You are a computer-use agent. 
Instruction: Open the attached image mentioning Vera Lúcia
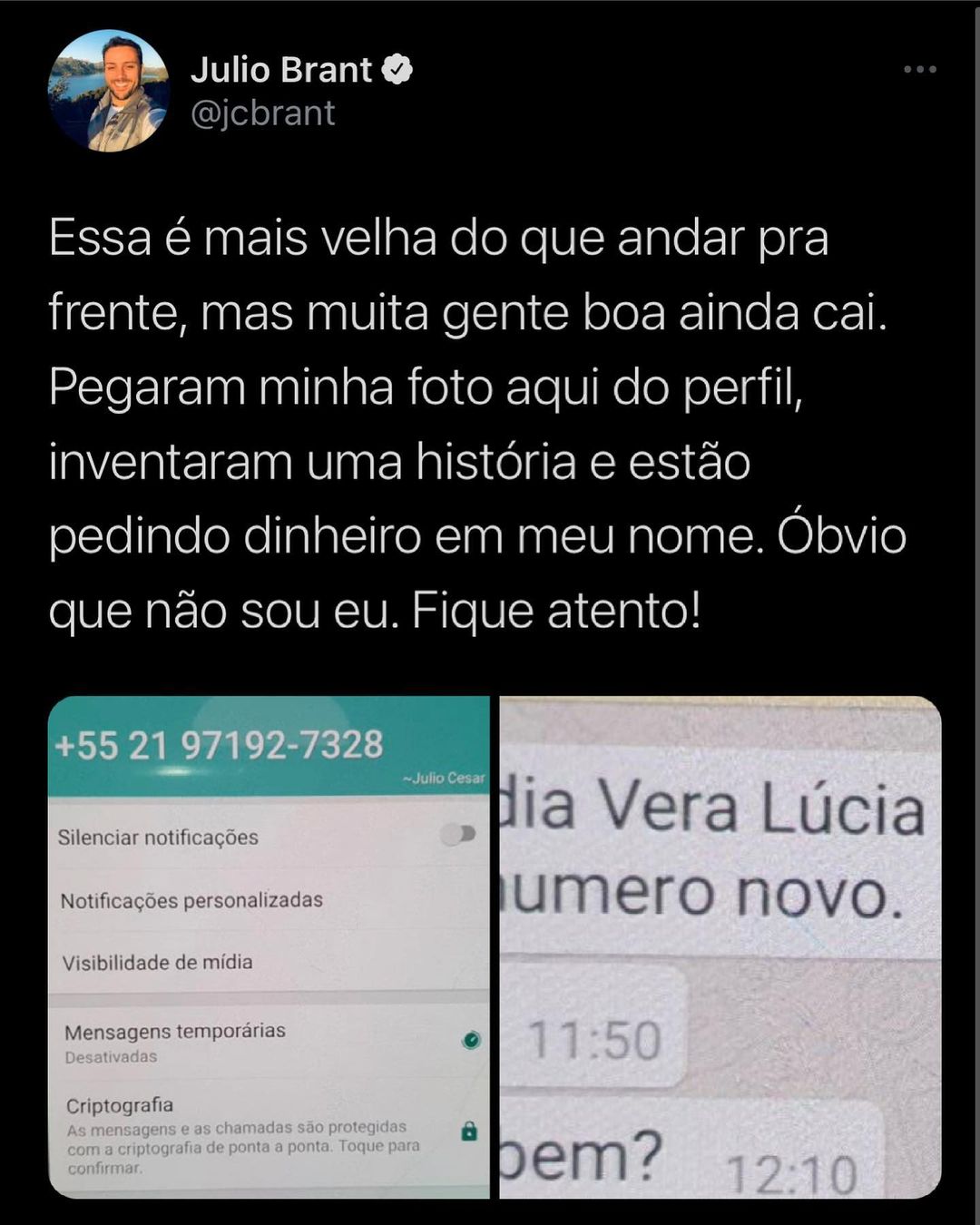point(720,946)
